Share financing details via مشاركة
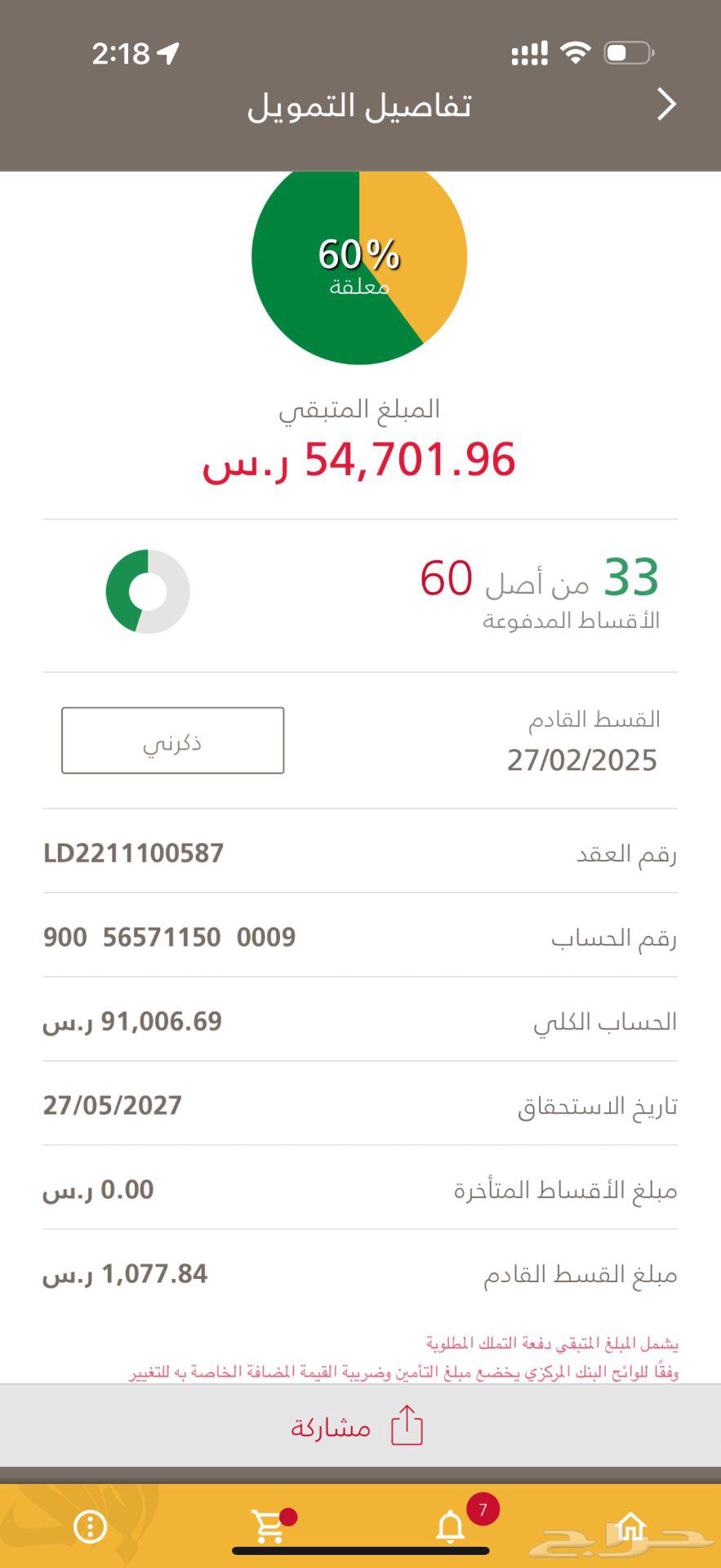721x1568 pixels. (x=360, y=1426)
